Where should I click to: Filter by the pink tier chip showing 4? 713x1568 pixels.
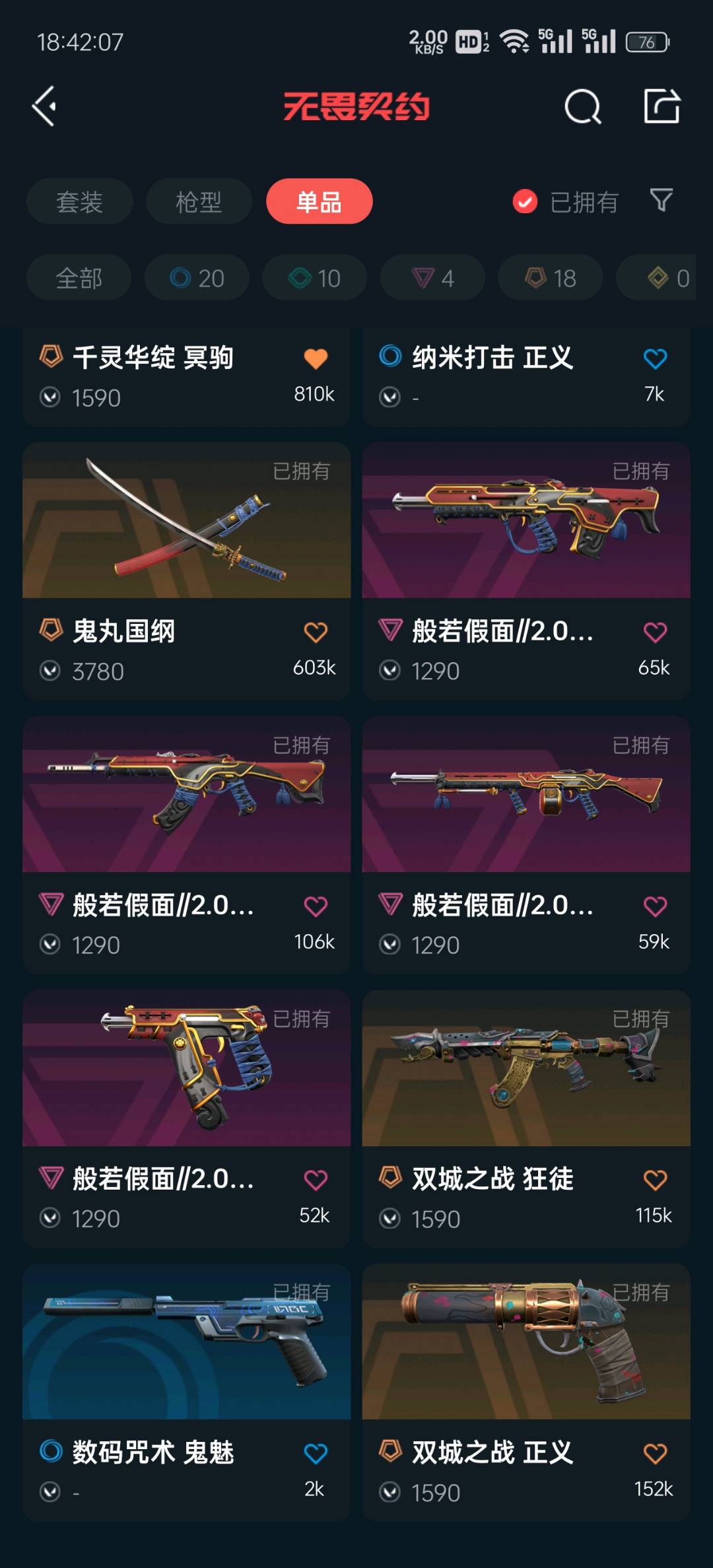432,278
